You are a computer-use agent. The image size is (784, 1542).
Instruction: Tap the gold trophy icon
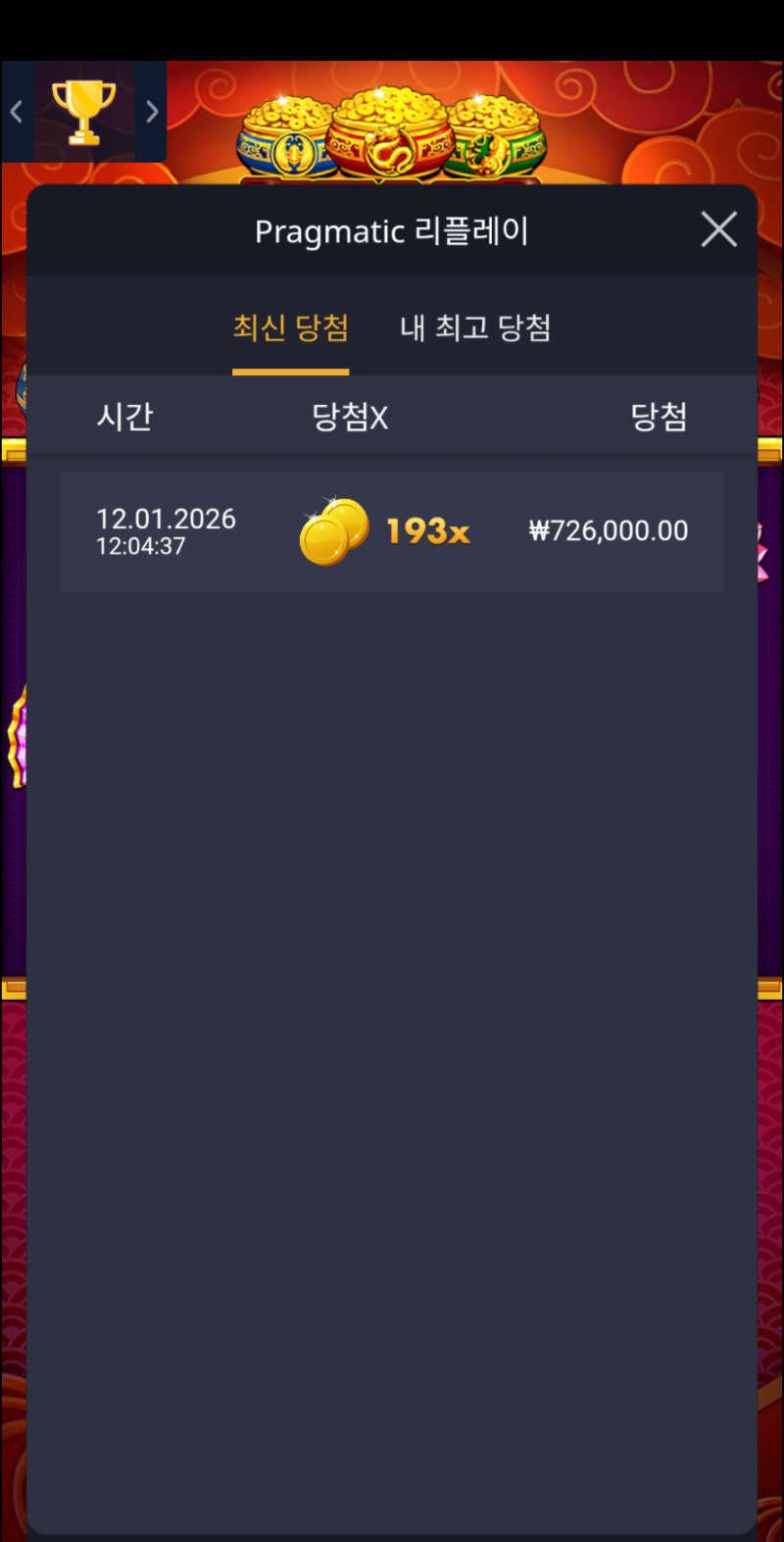[84, 112]
